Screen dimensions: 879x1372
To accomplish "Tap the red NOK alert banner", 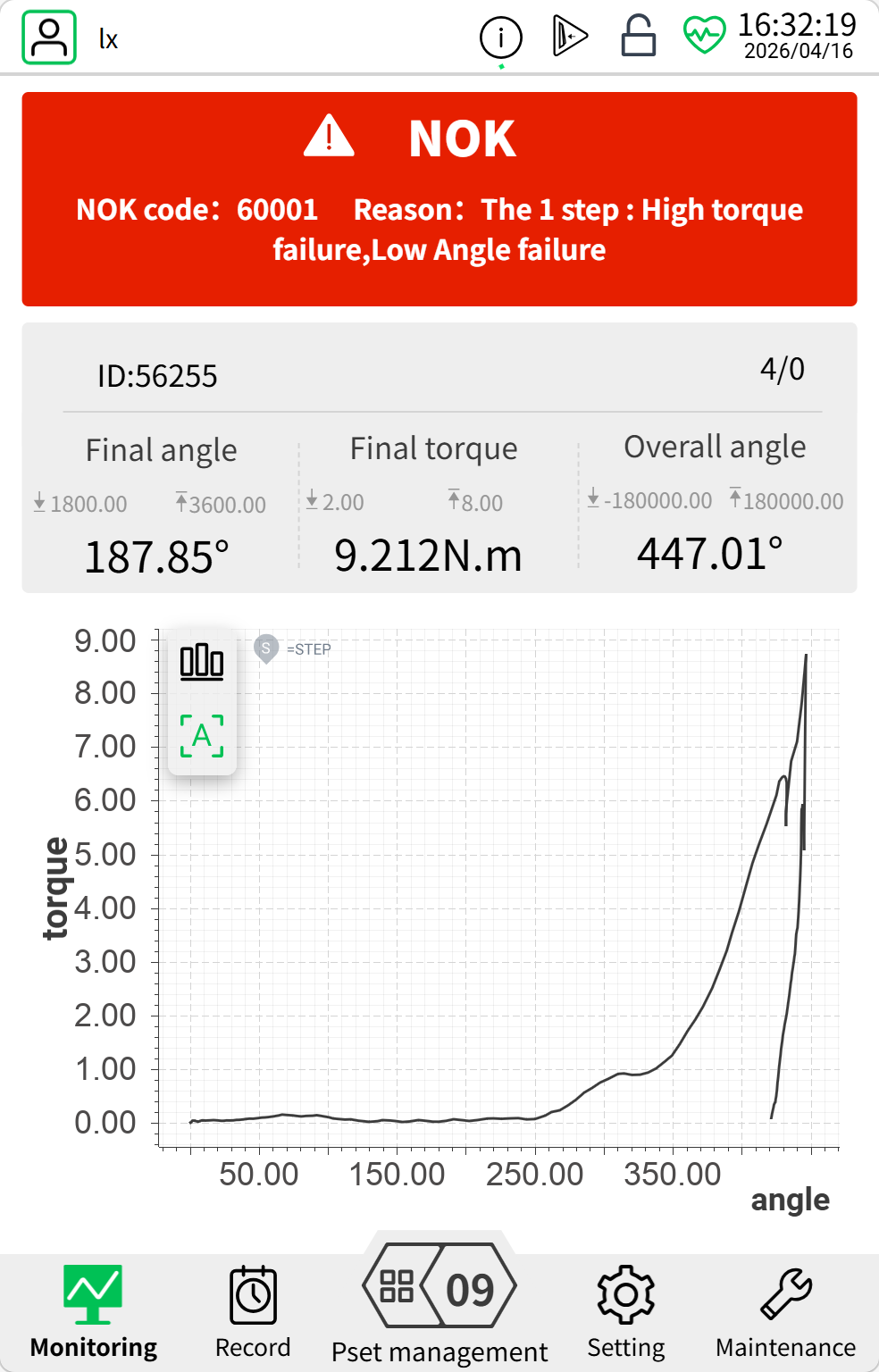I will [x=439, y=199].
